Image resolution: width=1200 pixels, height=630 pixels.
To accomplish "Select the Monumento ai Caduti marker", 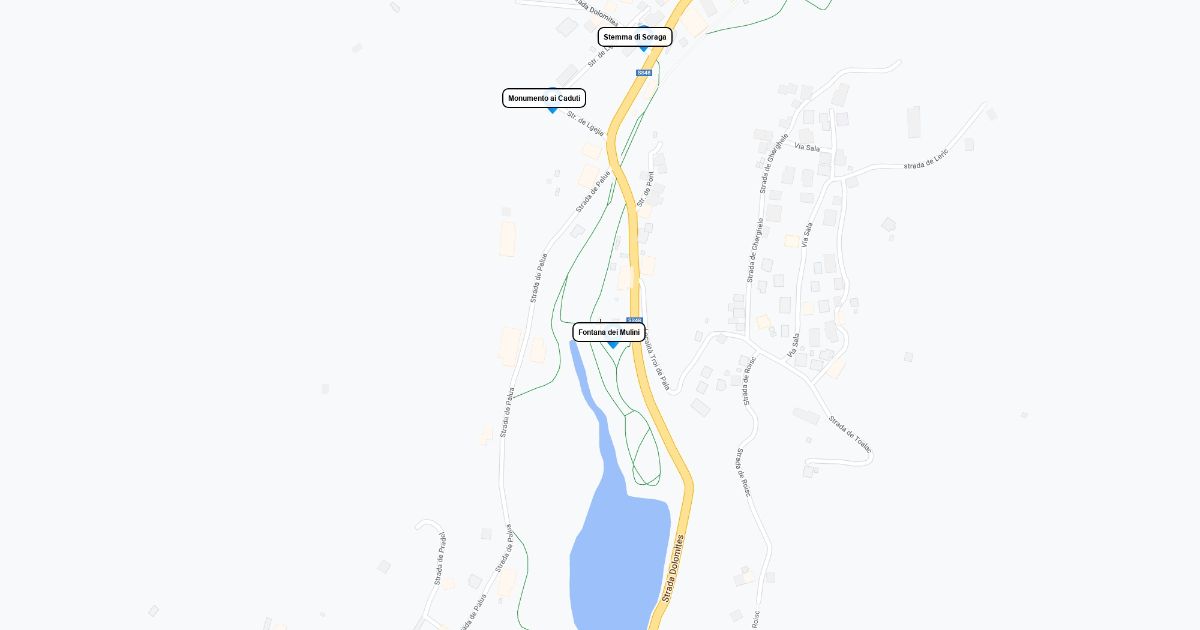I will 543,98.
